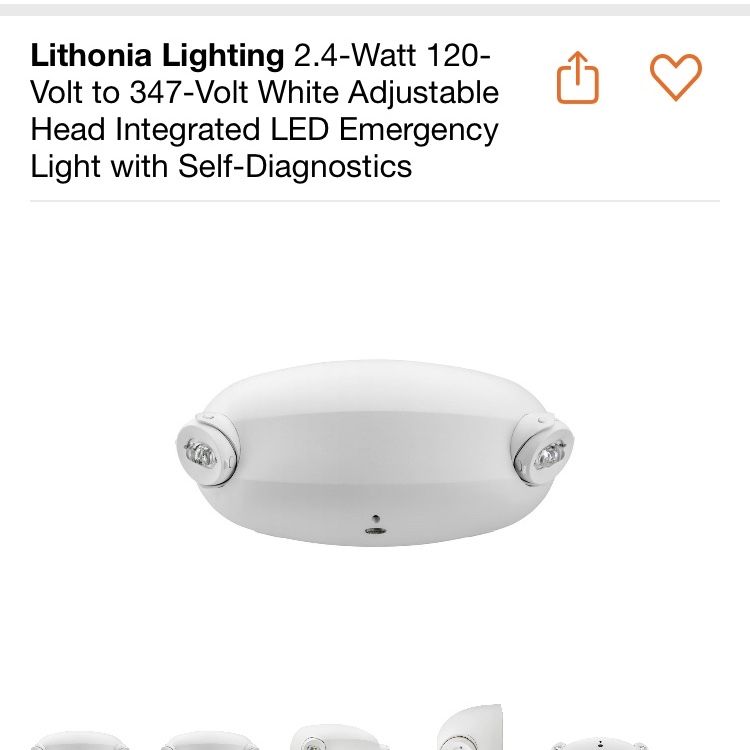
Task: Save the emergency light to favorites
Action: click(676, 77)
